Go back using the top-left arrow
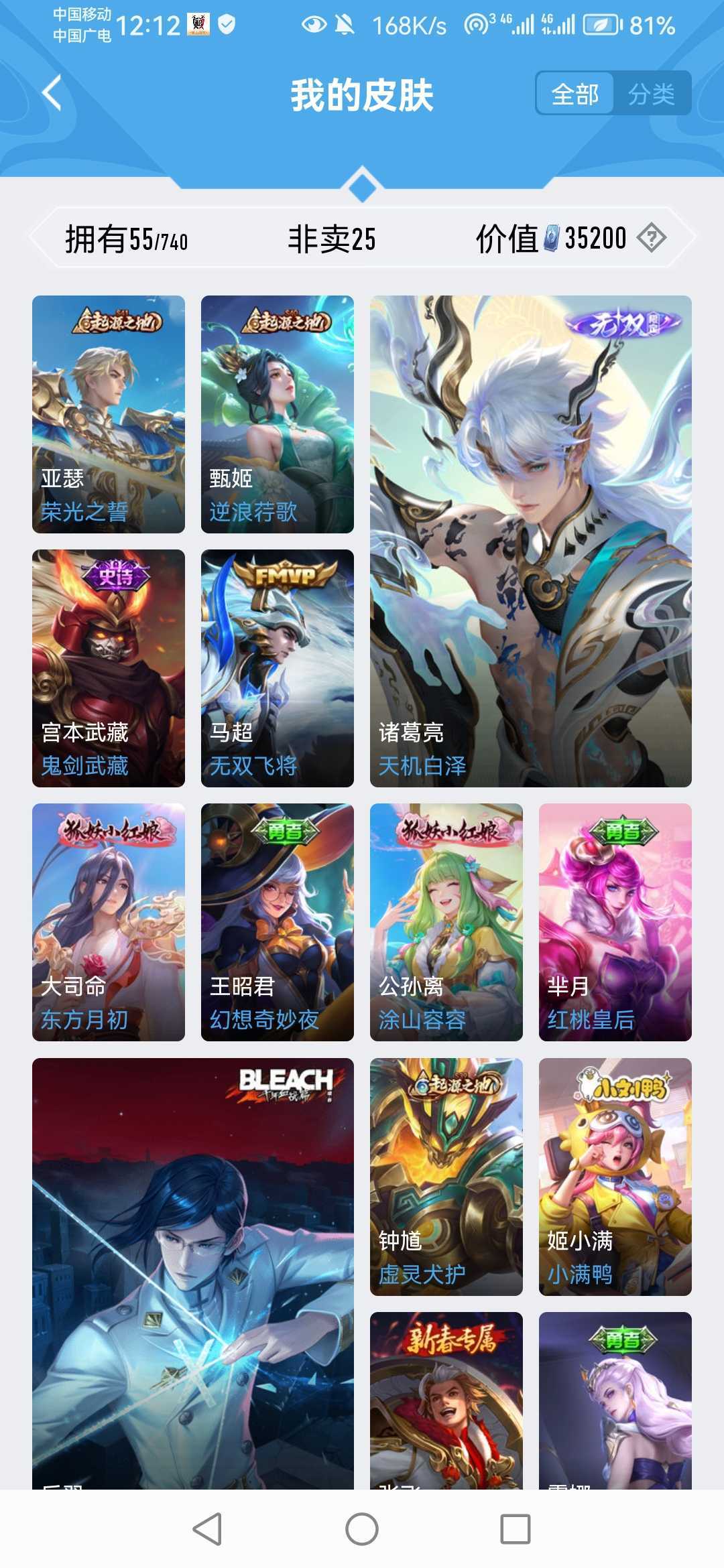The width and height of the screenshot is (724, 1568). click(52, 93)
